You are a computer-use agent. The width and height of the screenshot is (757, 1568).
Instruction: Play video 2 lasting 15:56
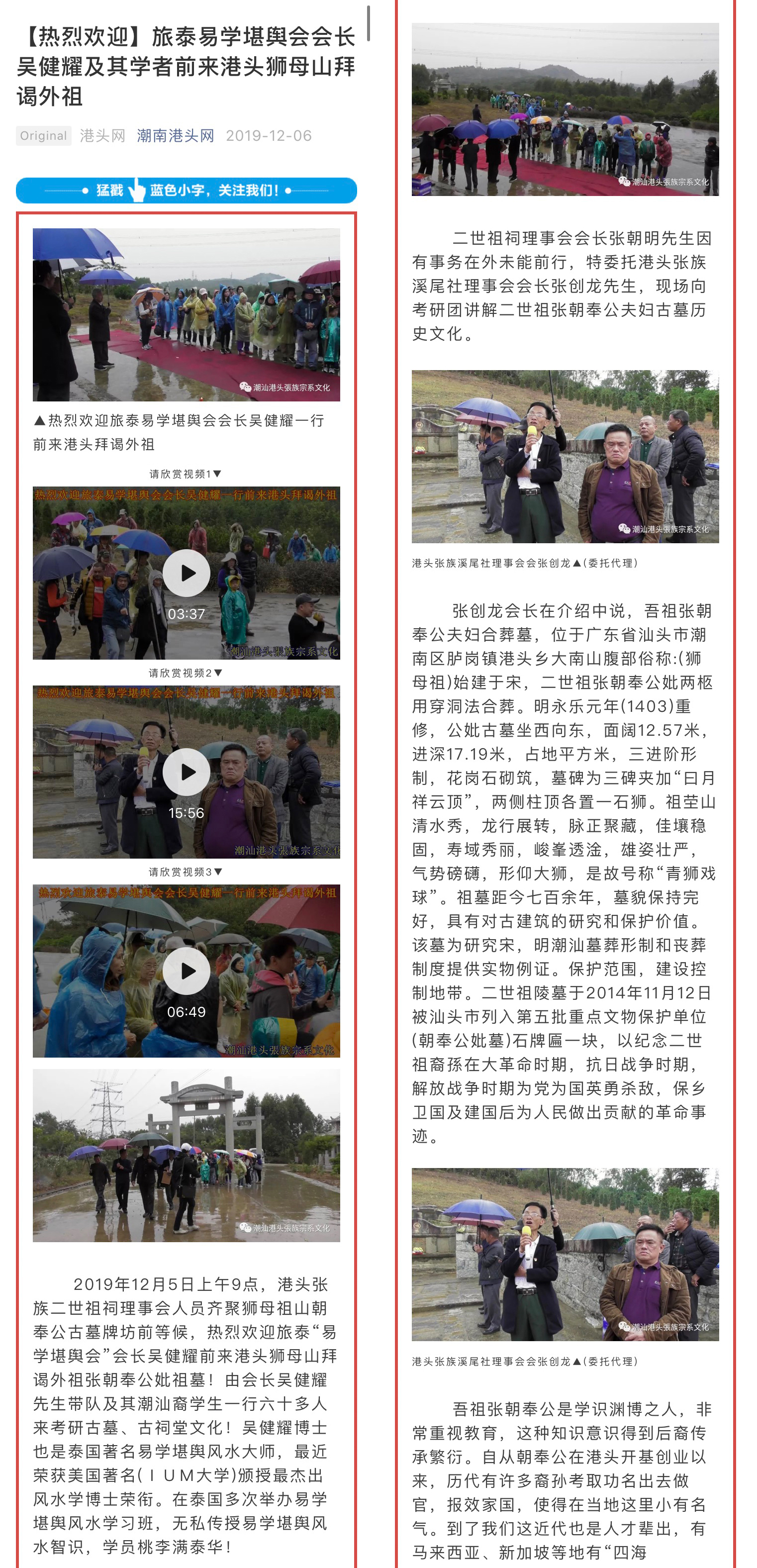tap(186, 772)
